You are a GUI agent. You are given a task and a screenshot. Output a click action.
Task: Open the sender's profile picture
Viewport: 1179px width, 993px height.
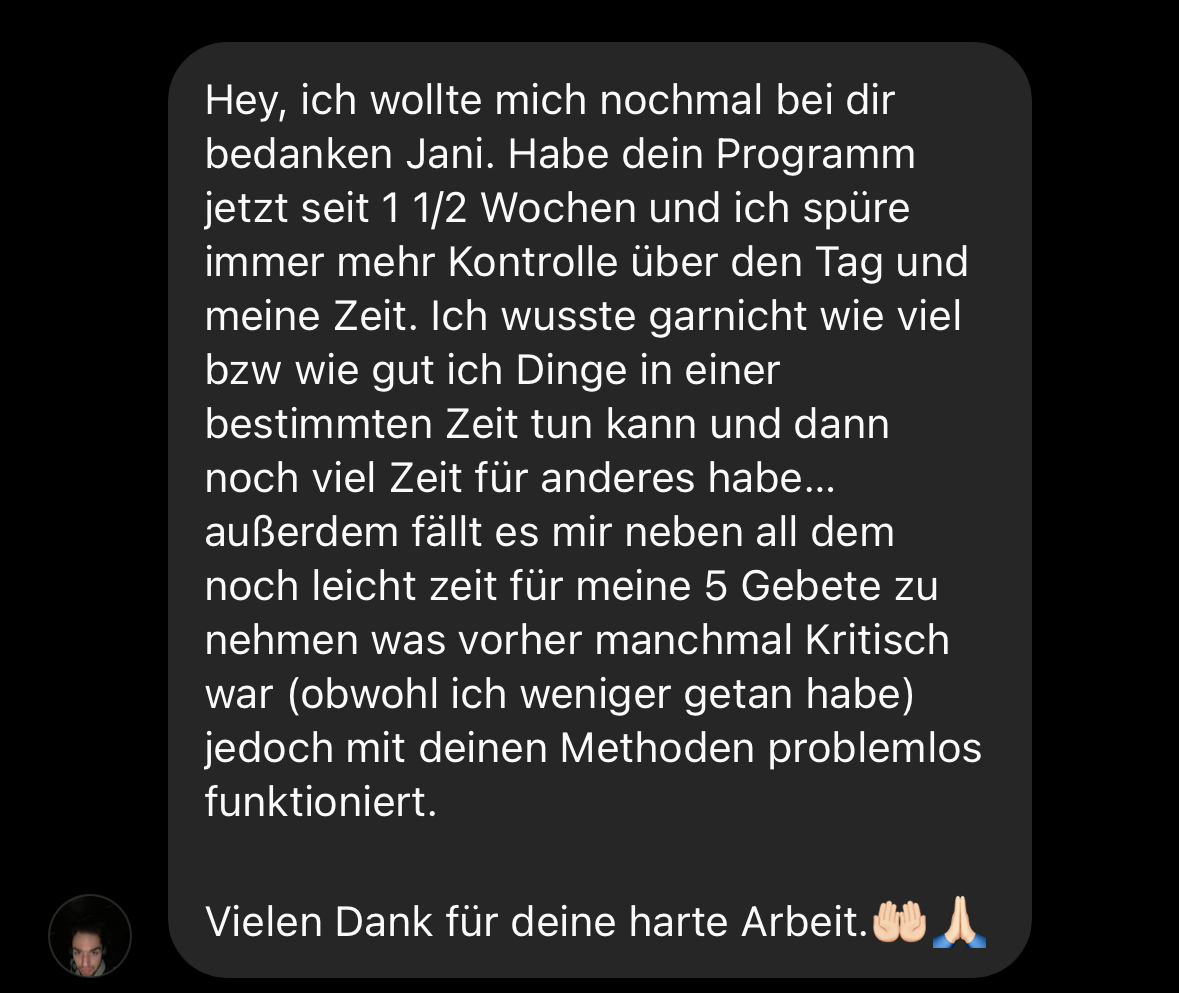pos(90,935)
